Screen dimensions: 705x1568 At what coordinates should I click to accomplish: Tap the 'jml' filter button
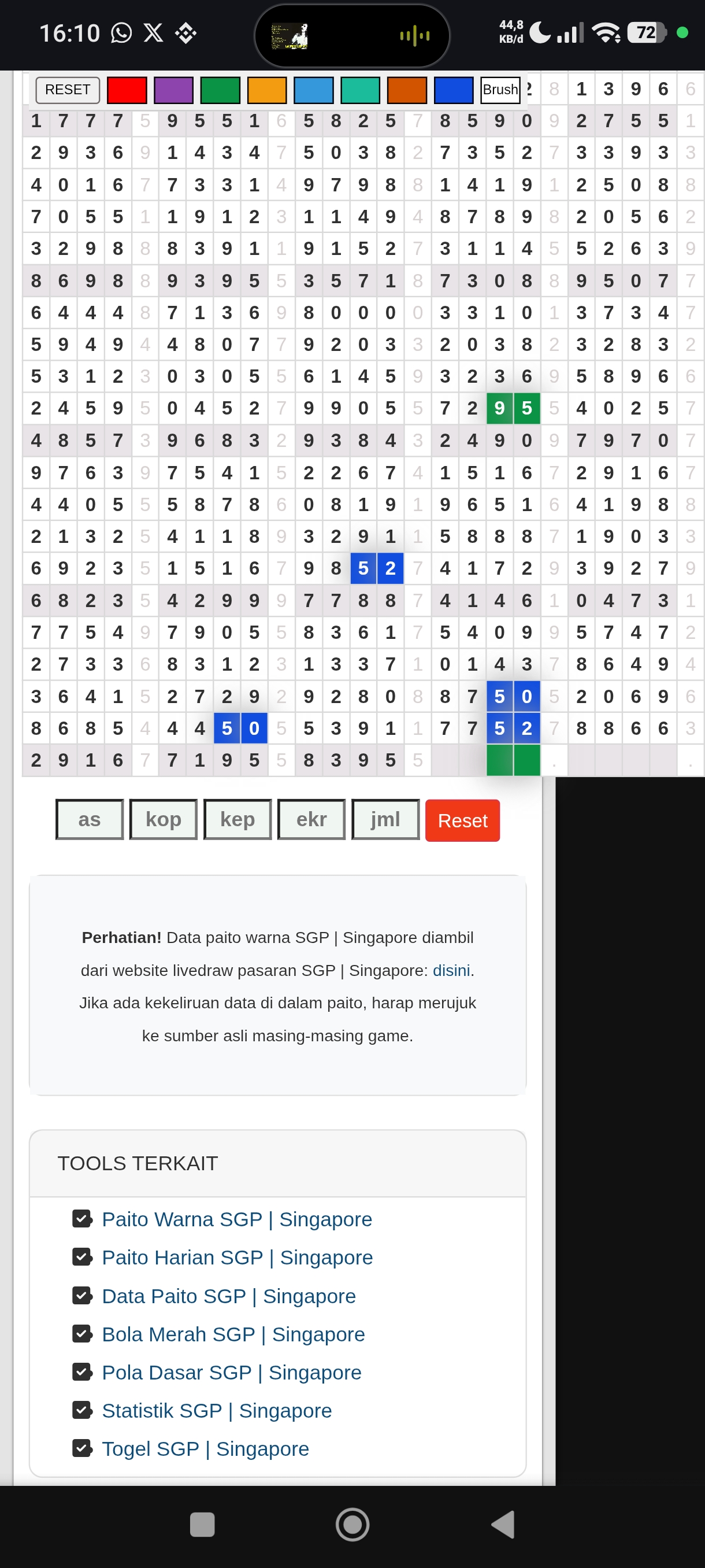click(x=385, y=819)
